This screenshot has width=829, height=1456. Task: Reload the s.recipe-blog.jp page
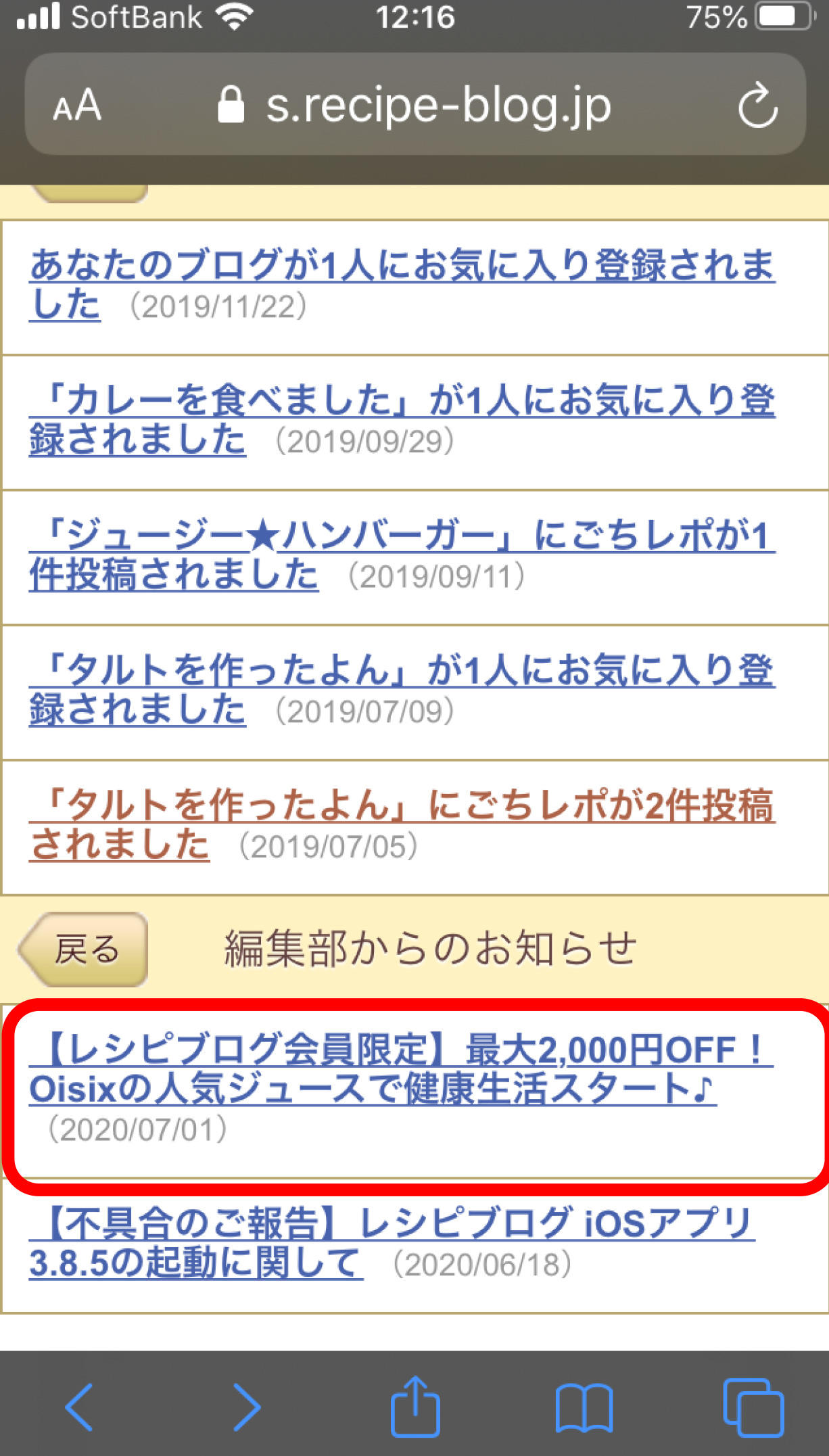coord(757,105)
